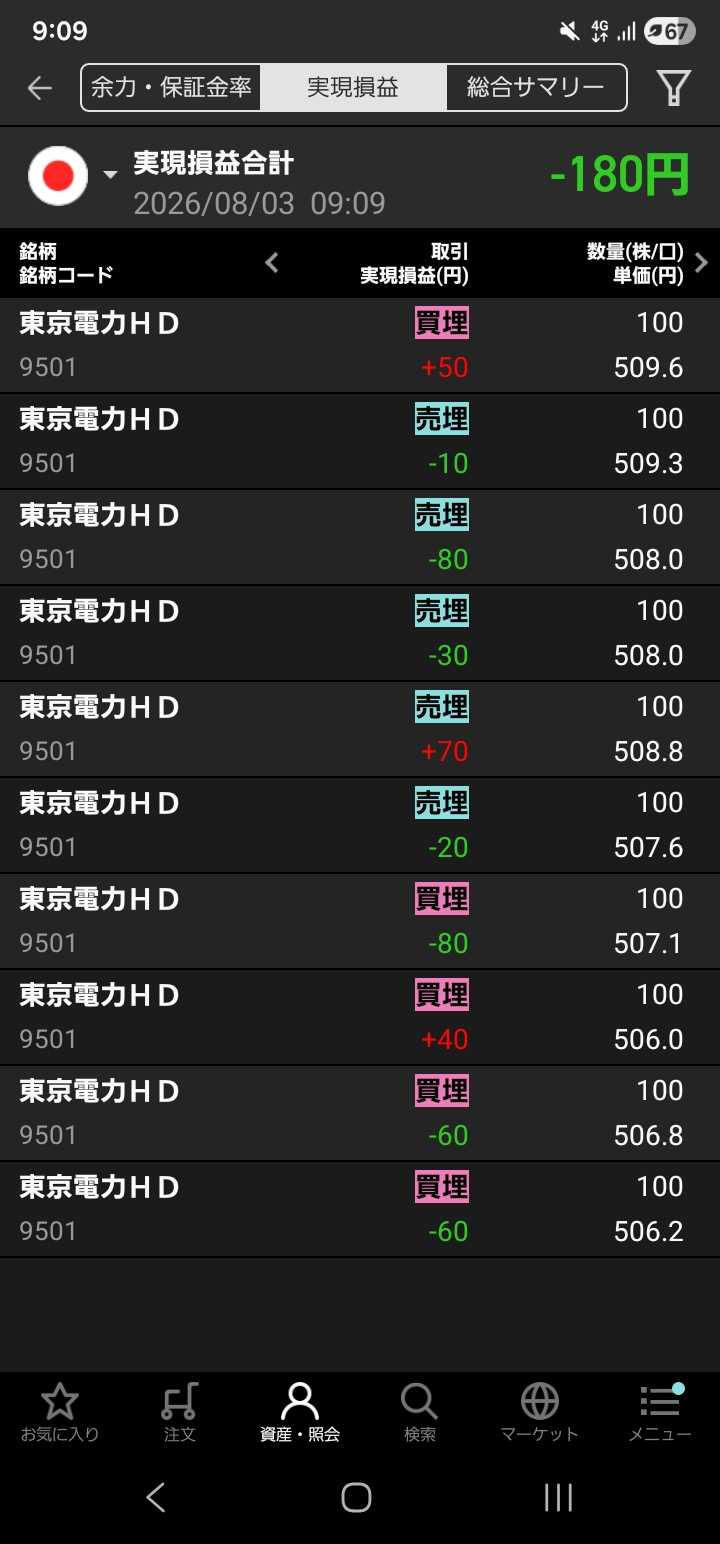Show previous columns with the left chevron

(271, 262)
